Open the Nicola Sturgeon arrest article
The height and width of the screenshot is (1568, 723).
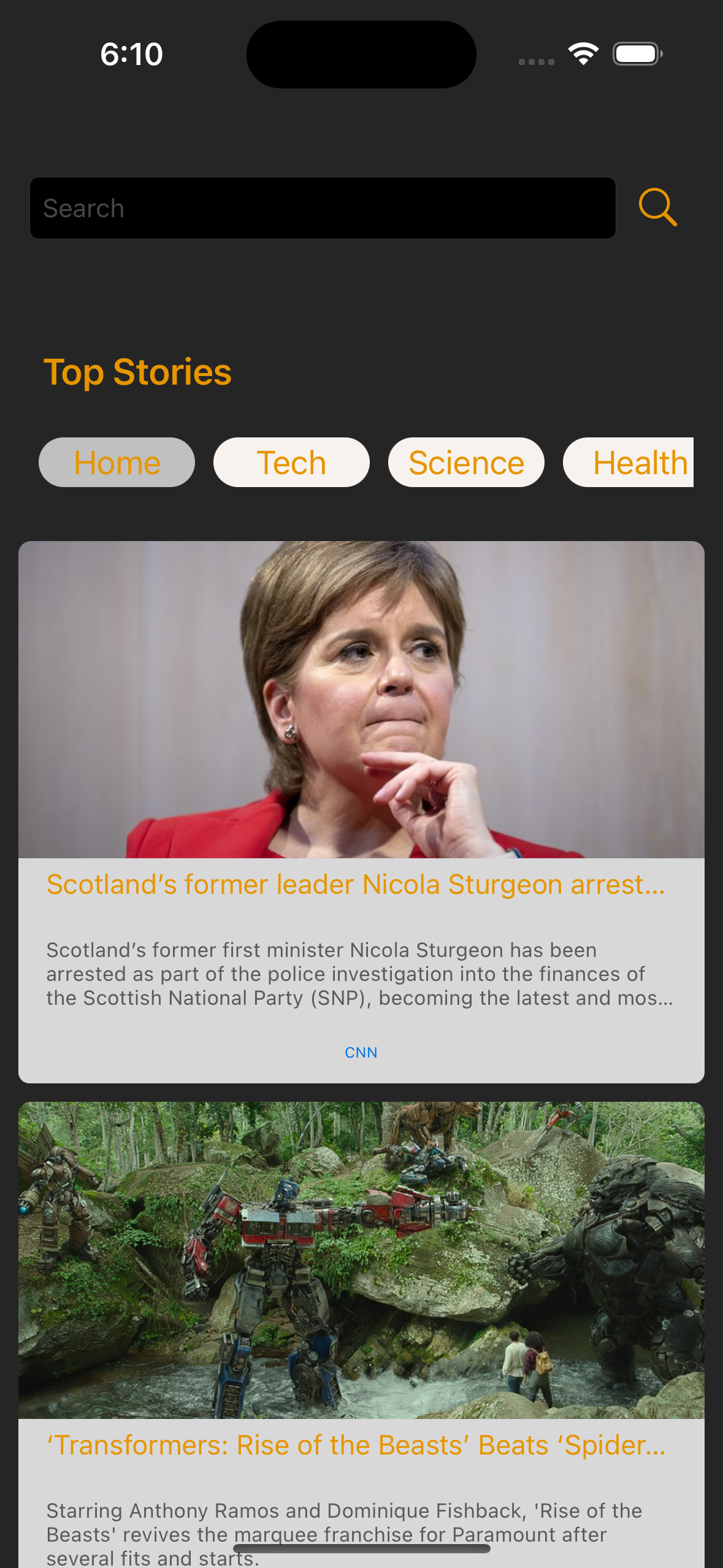(356, 885)
